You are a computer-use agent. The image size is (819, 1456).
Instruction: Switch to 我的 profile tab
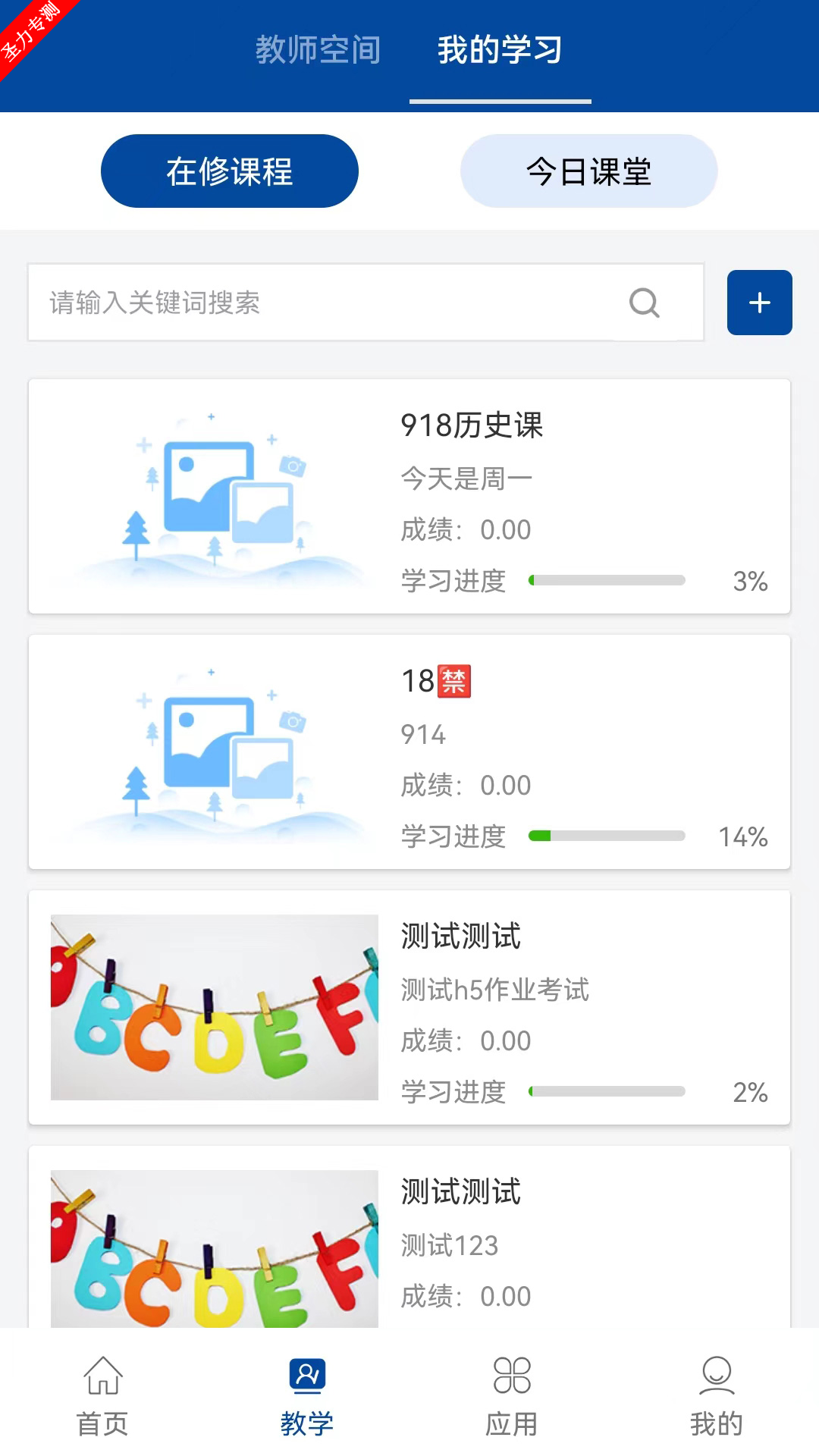(x=717, y=1397)
